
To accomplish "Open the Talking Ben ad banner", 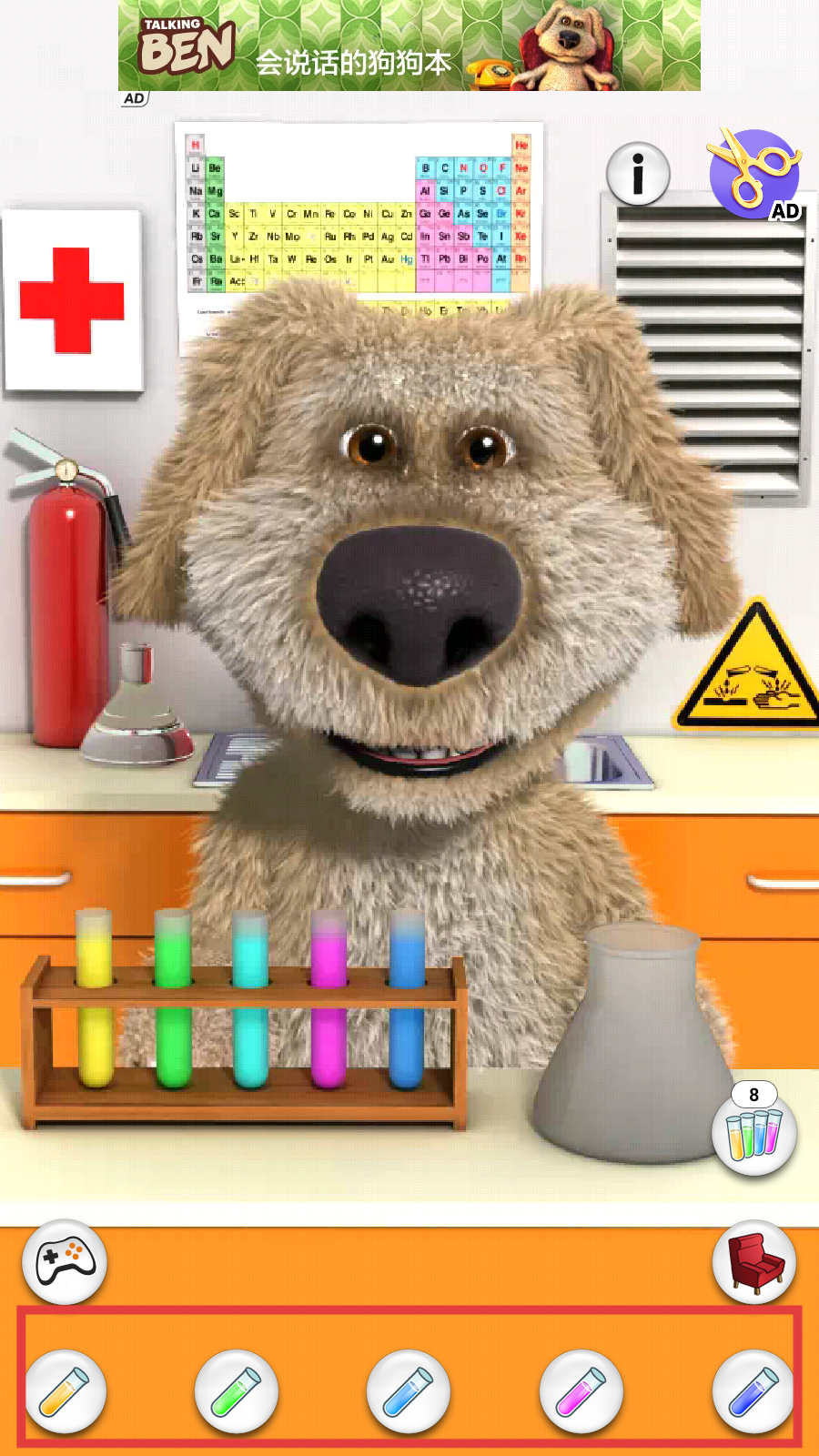I will pyautogui.click(x=409, y=45).
